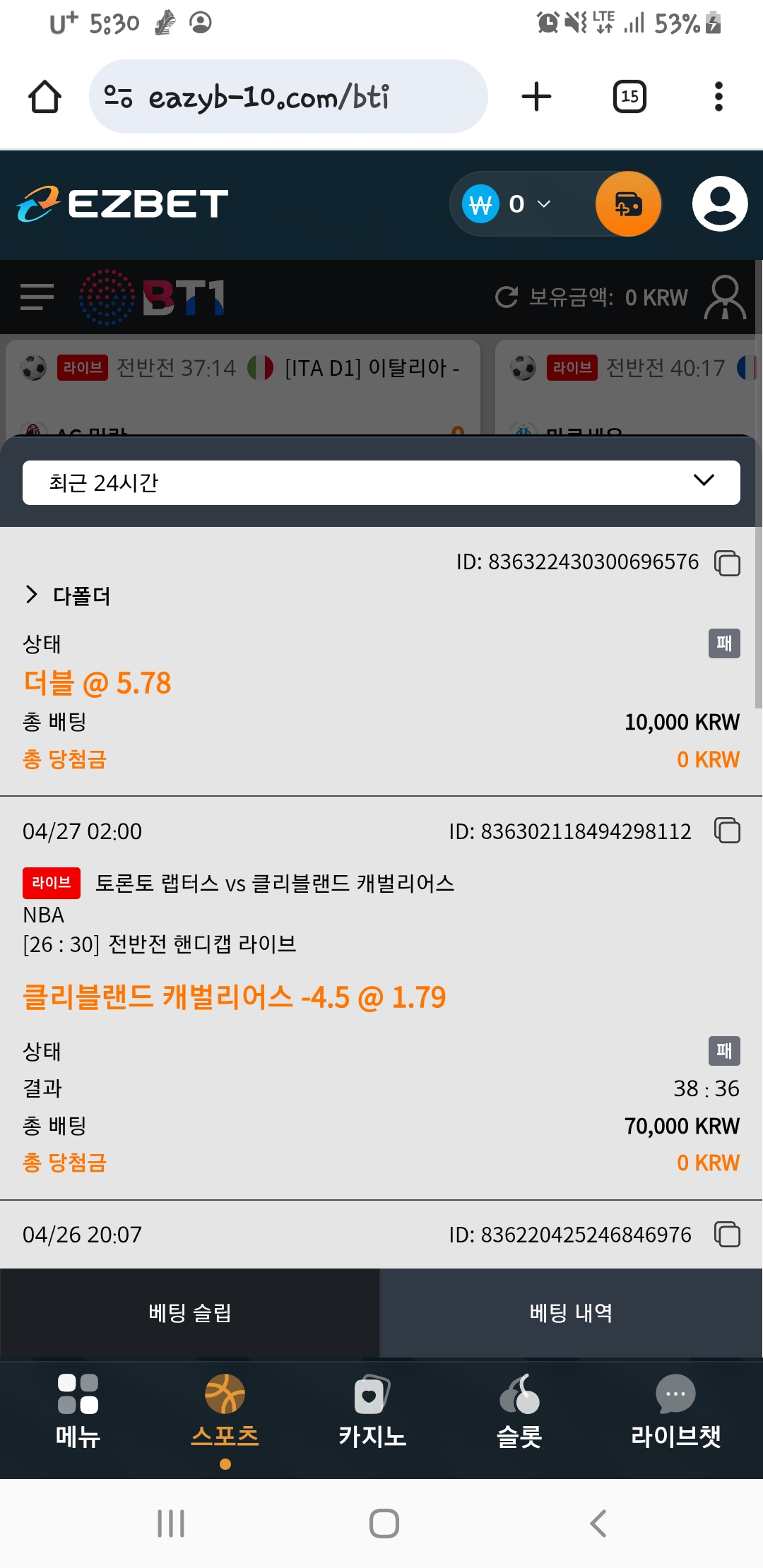Refresh the 보유금액 balance
Image resolution: width=763 pixels, height=1568 pixels.
(506, 297)
